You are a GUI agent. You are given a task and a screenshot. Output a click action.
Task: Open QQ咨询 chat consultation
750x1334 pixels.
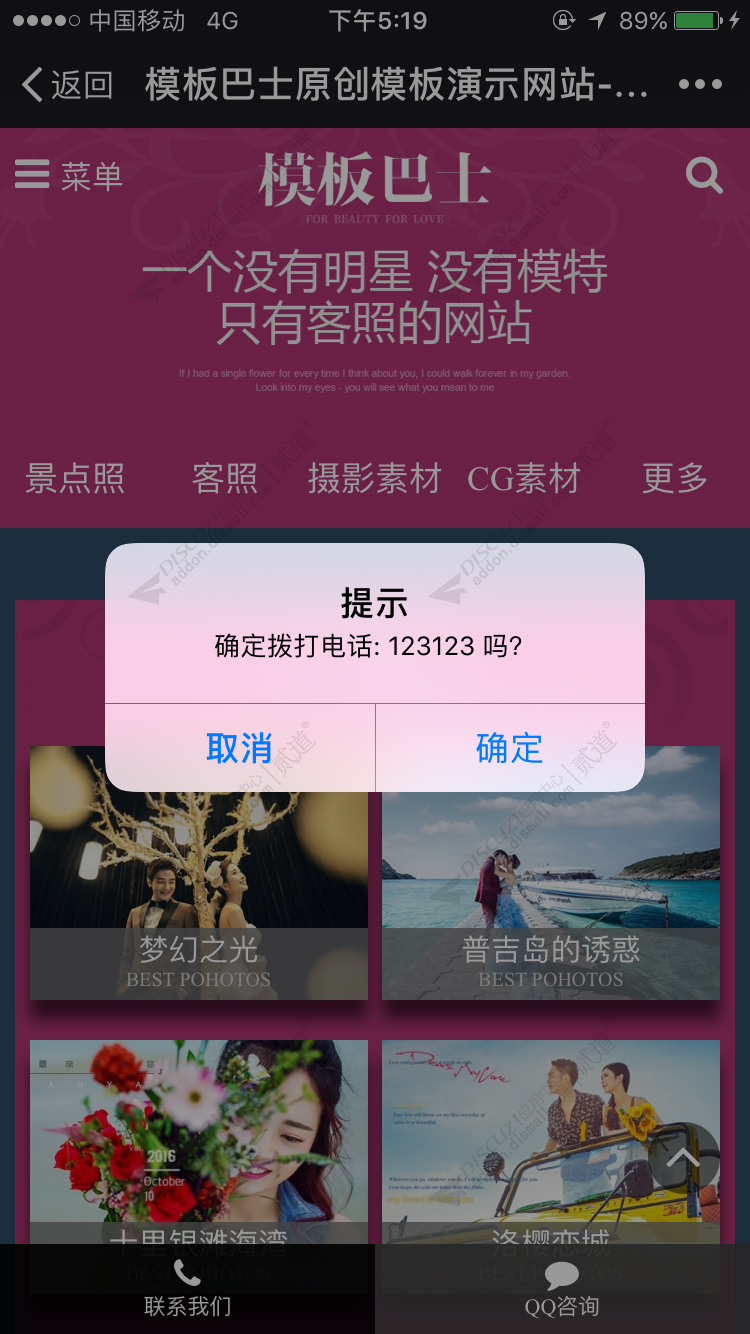pyautogui.click(x=562, y=1289)
